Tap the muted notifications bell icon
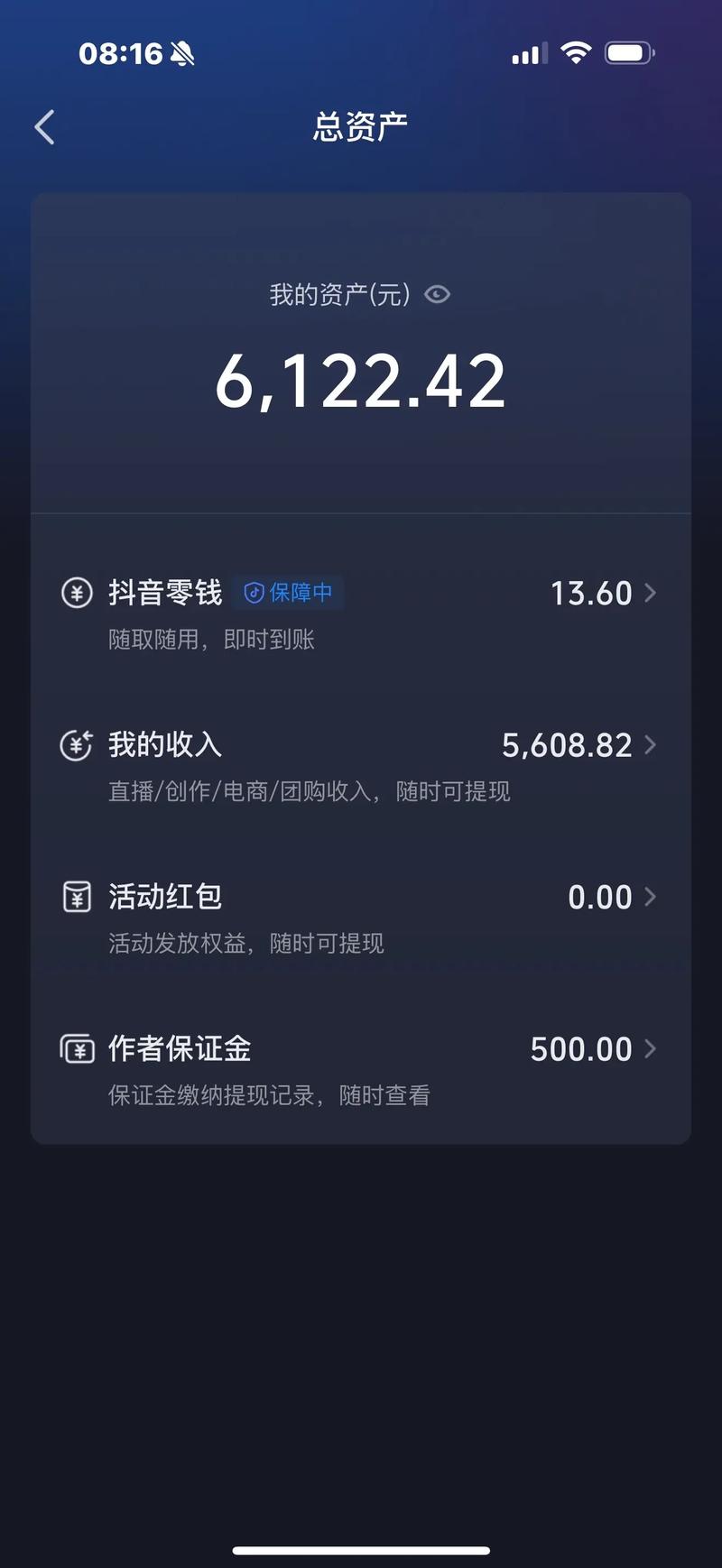The width and height of the screenshot is (722, 1568). (x=183, y=52)
